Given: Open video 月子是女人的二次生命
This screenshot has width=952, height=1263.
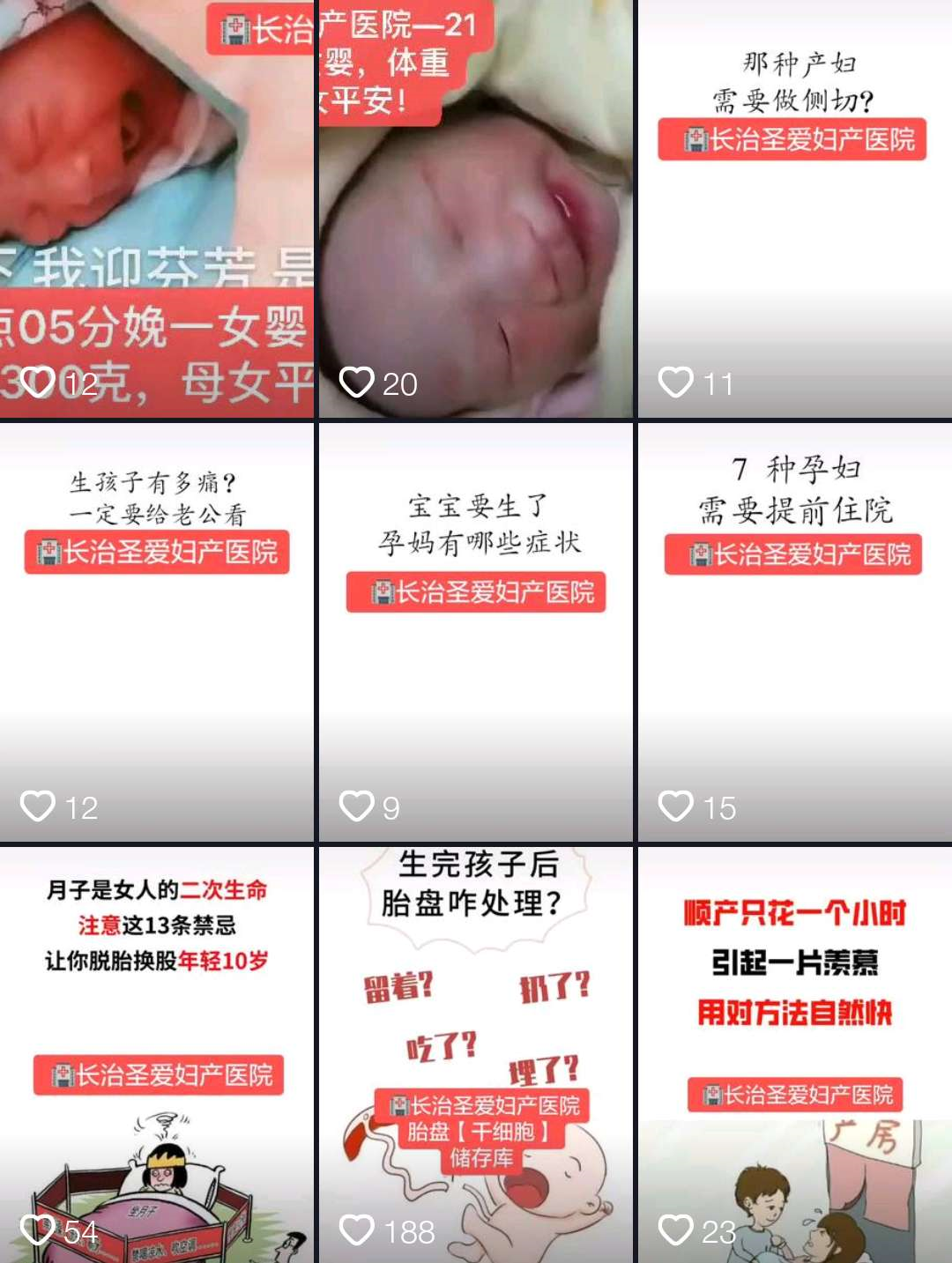Looking at the screenshot, I should [157, 1053].
